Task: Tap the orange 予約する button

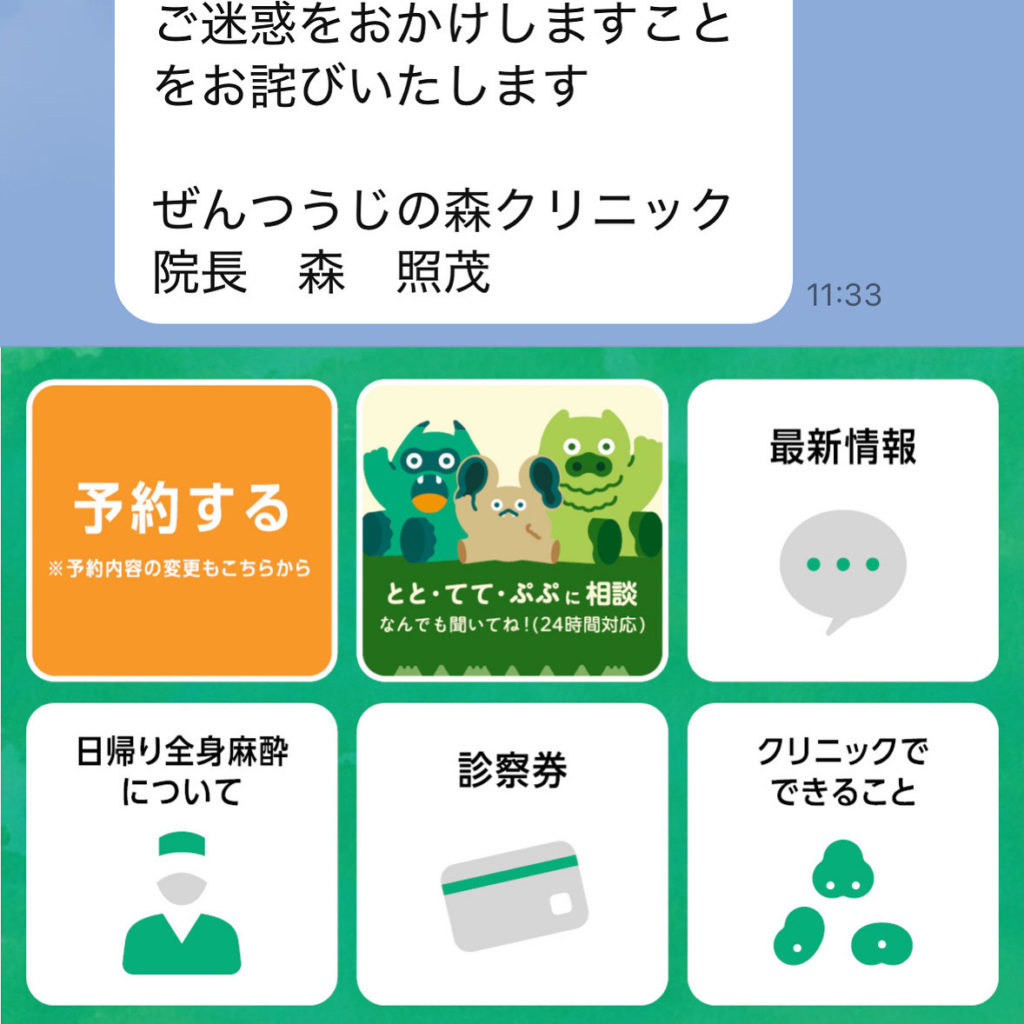Action: (181, 531)
